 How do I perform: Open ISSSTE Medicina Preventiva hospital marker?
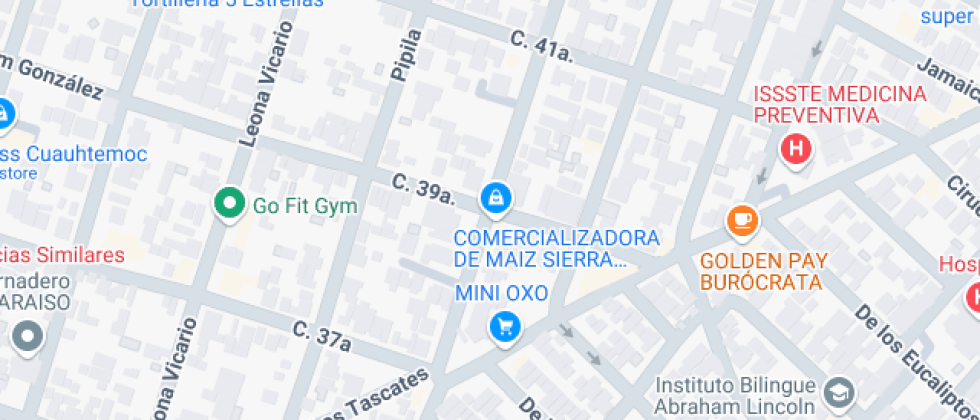(x=796, y=150)
